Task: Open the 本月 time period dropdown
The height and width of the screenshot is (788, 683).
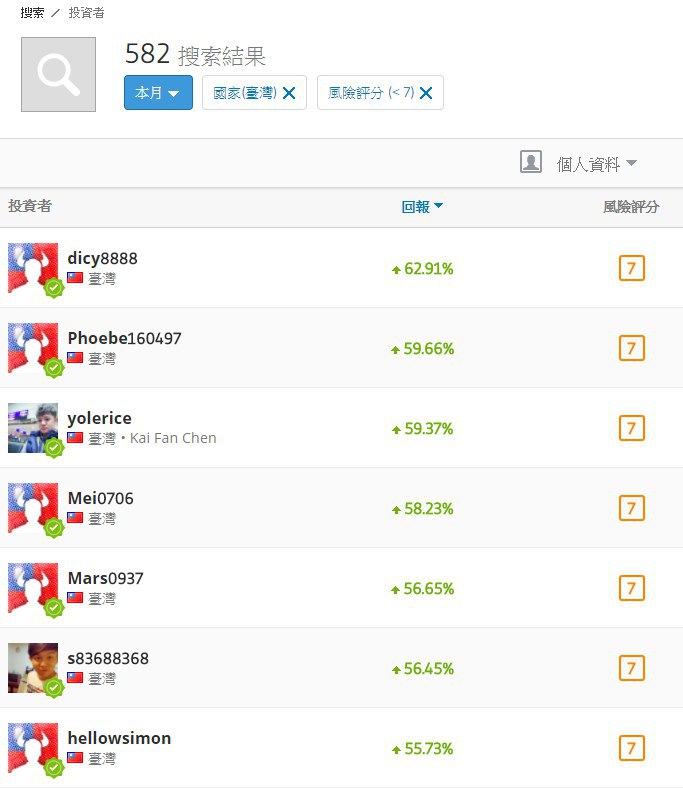Action: (158, 92)
